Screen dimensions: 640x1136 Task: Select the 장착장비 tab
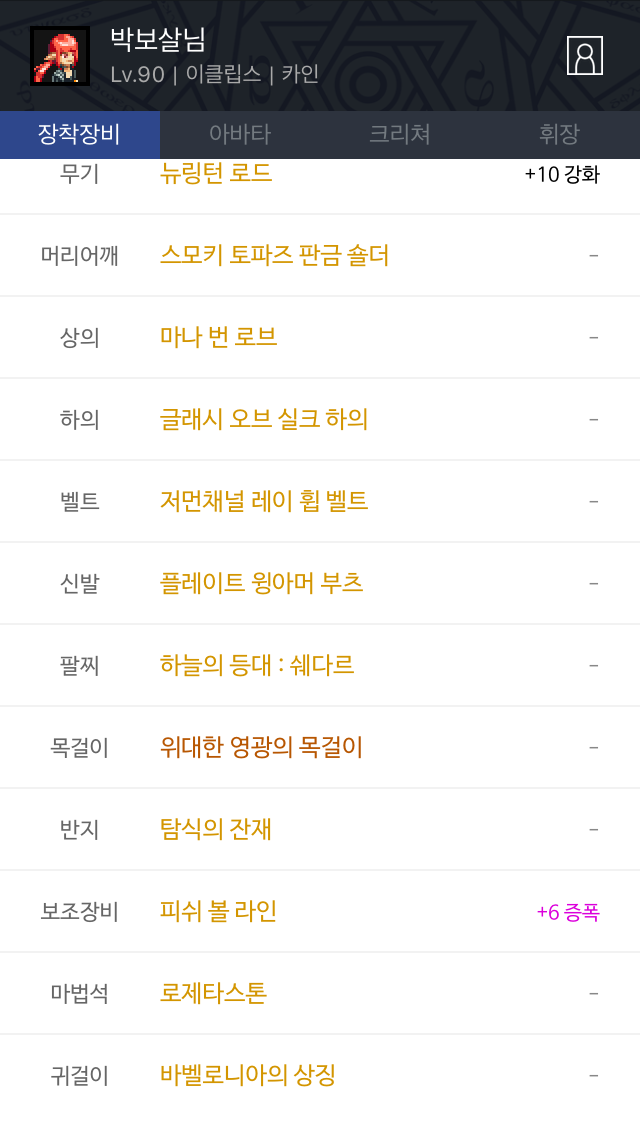(79, 134)
